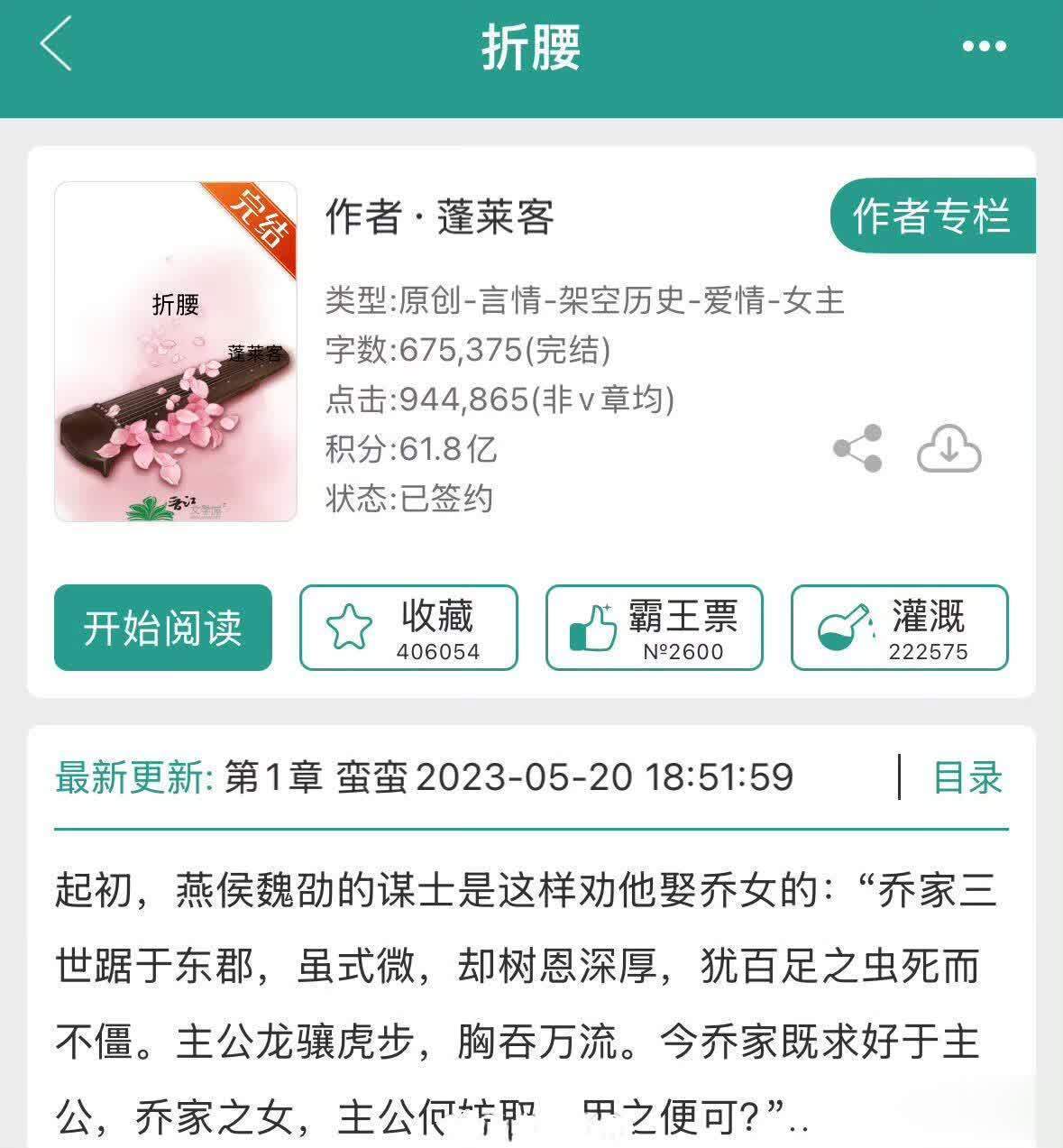Open the three-dot overflow menu
1063x1148 pixels.
click(x=984, y=46)
